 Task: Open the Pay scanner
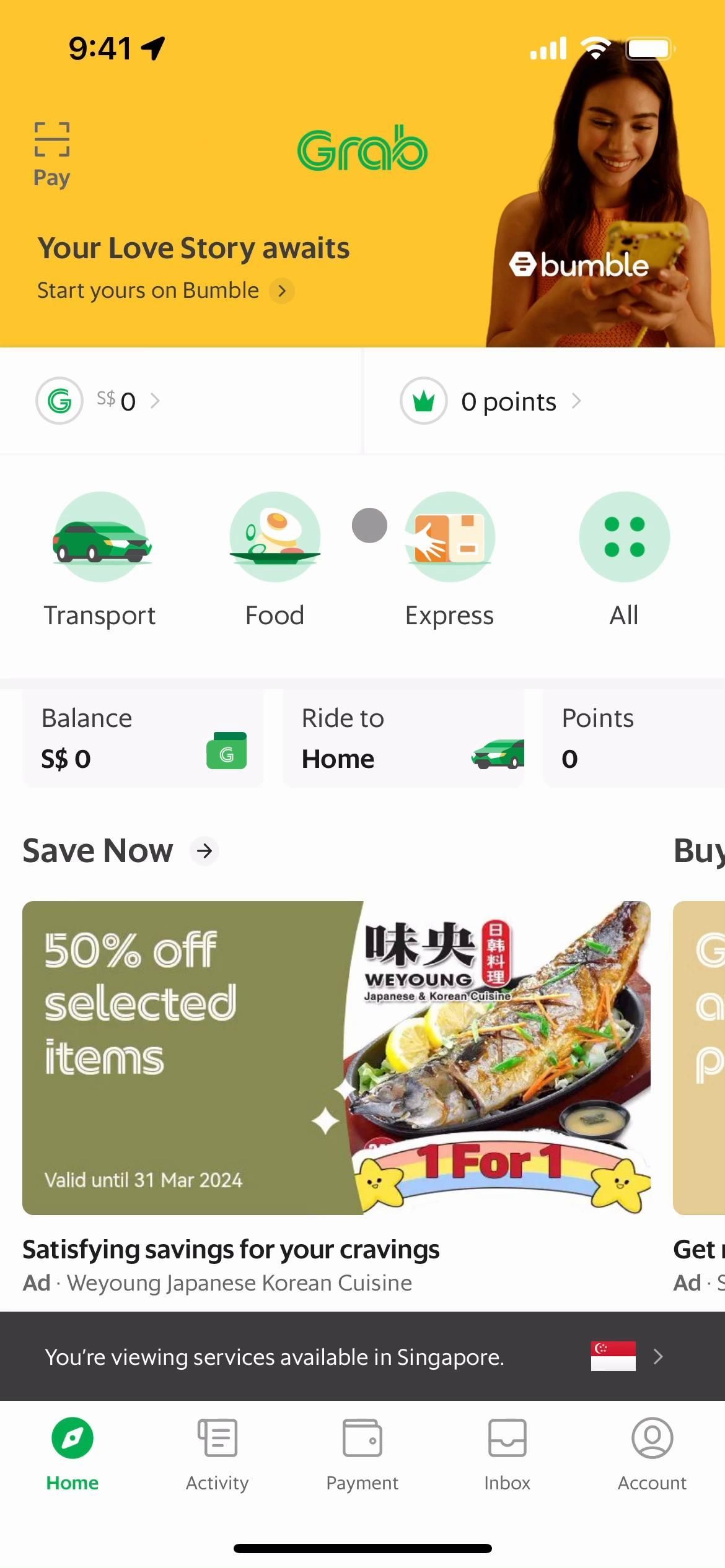(51, 154)
